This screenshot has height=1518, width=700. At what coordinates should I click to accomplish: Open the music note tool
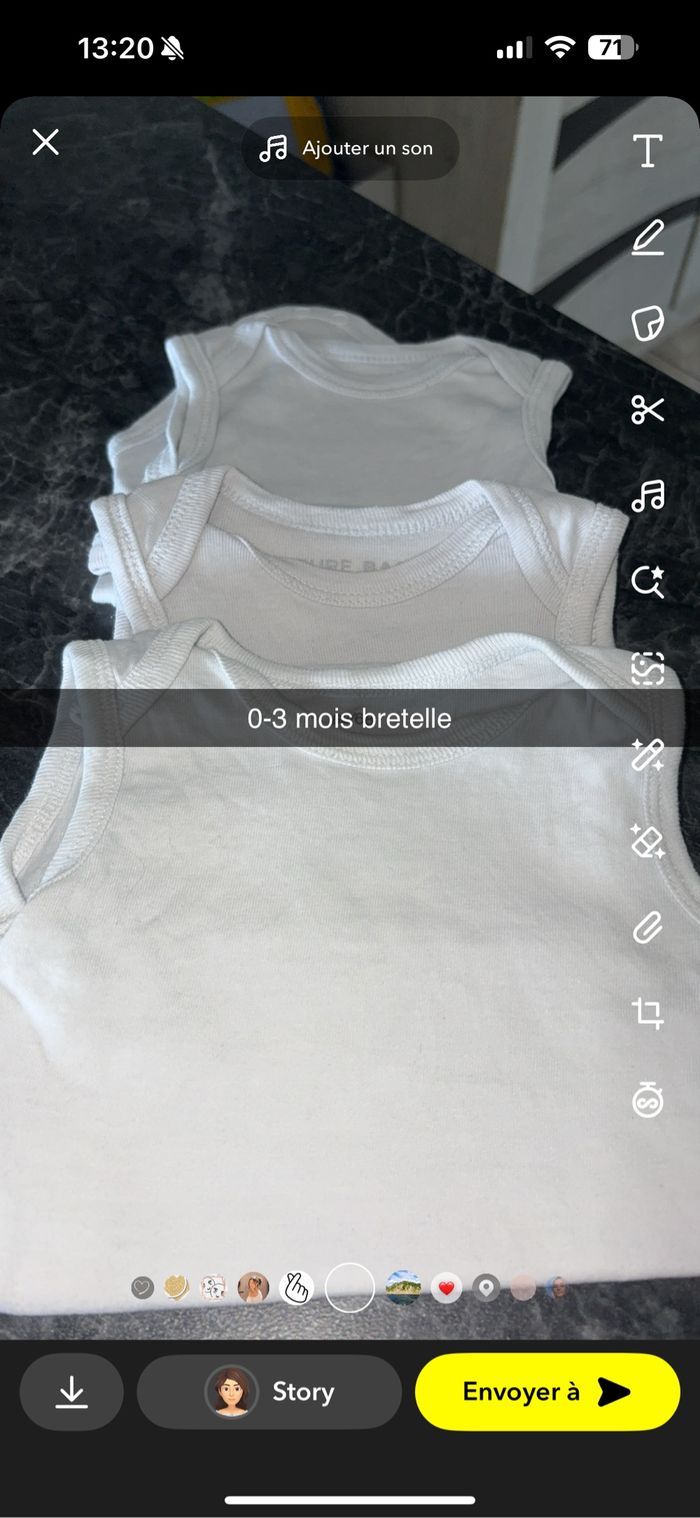tap(648, 496)
